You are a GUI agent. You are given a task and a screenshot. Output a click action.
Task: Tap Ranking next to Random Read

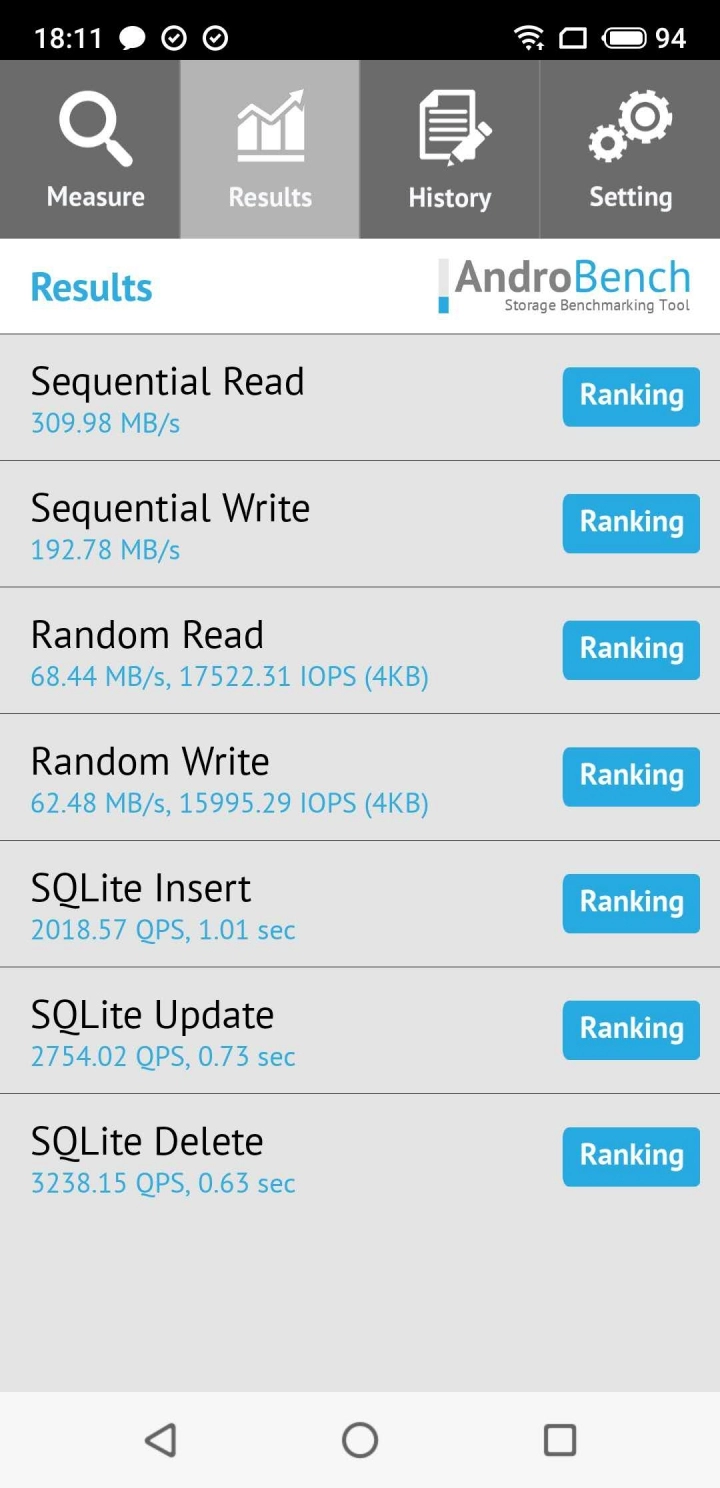(x=631, y=649)
